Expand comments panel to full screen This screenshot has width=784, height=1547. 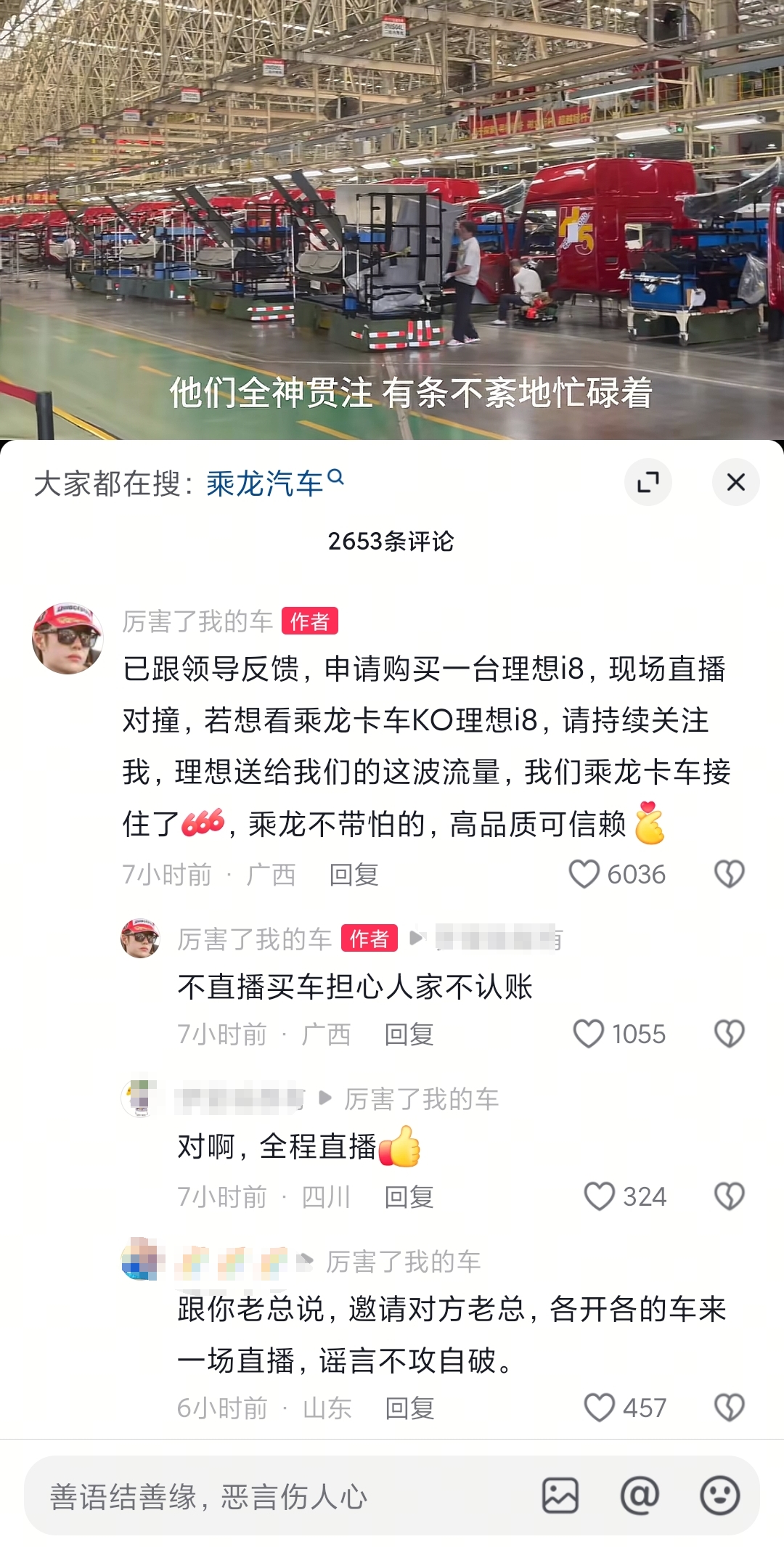pyautogui.click(x=648, y=482)
